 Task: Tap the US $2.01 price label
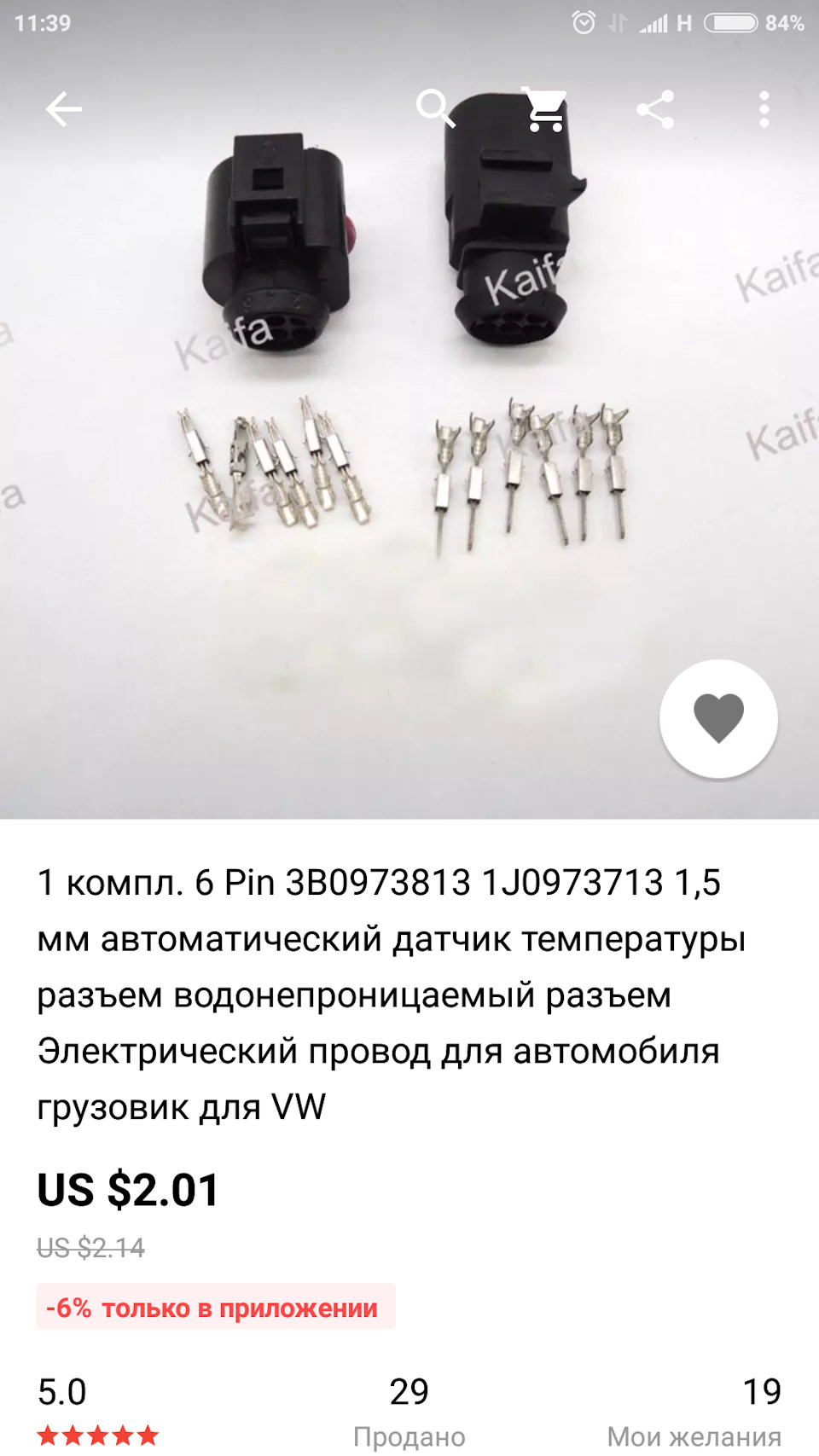click(x=128, y=1187)
